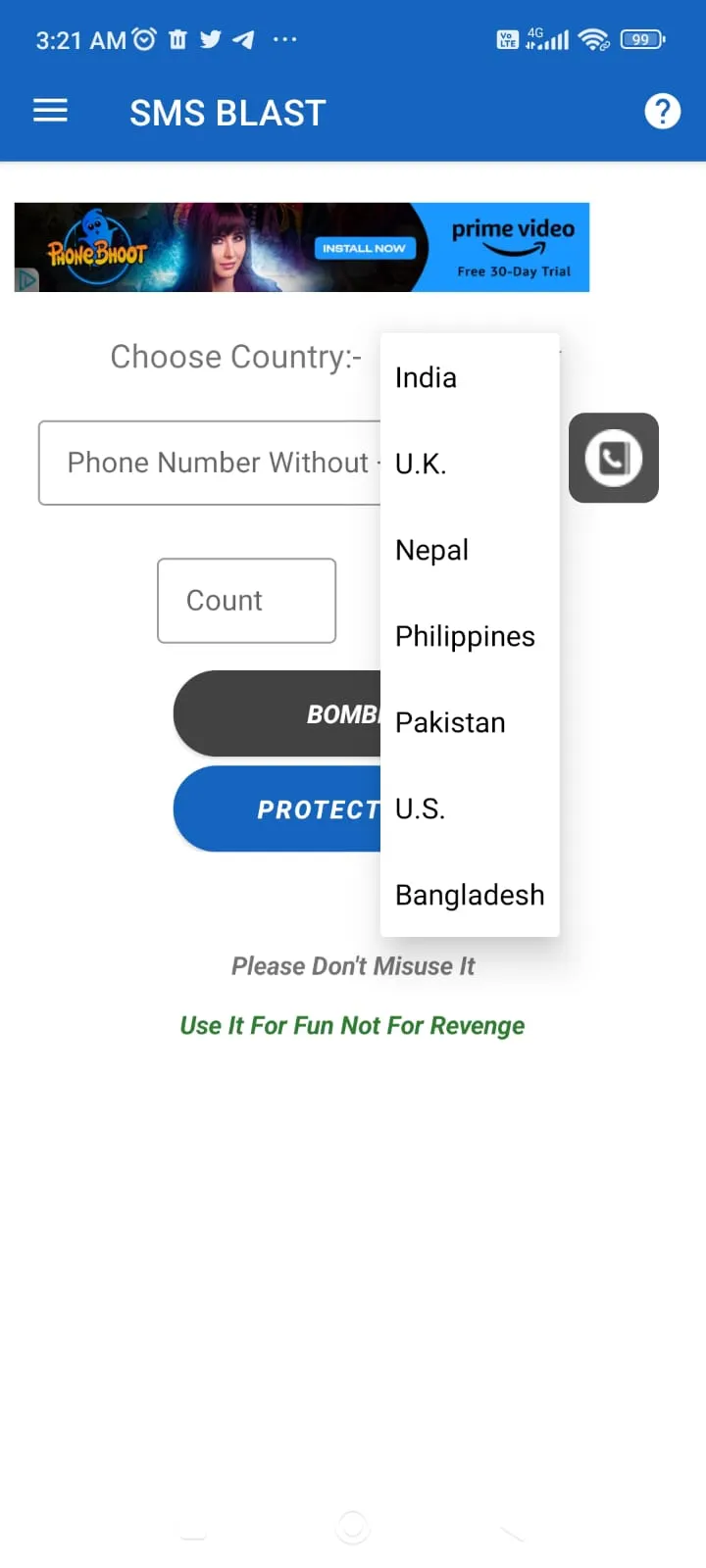Screen dimensions: 706x1568
Task: Tap the Bomb button
Action: 277,713
